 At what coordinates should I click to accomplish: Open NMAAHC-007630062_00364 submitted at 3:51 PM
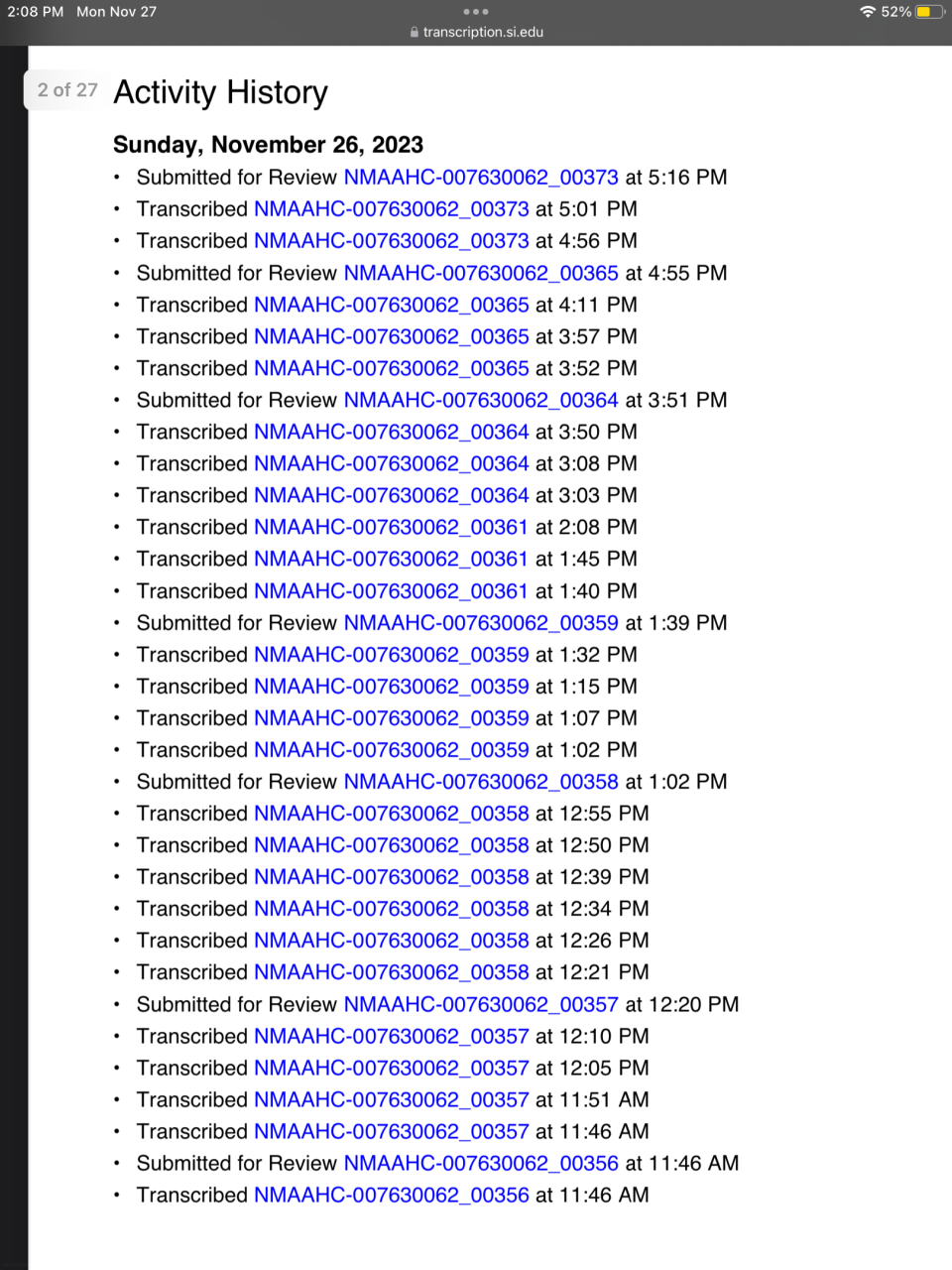(x=481, y=400)
